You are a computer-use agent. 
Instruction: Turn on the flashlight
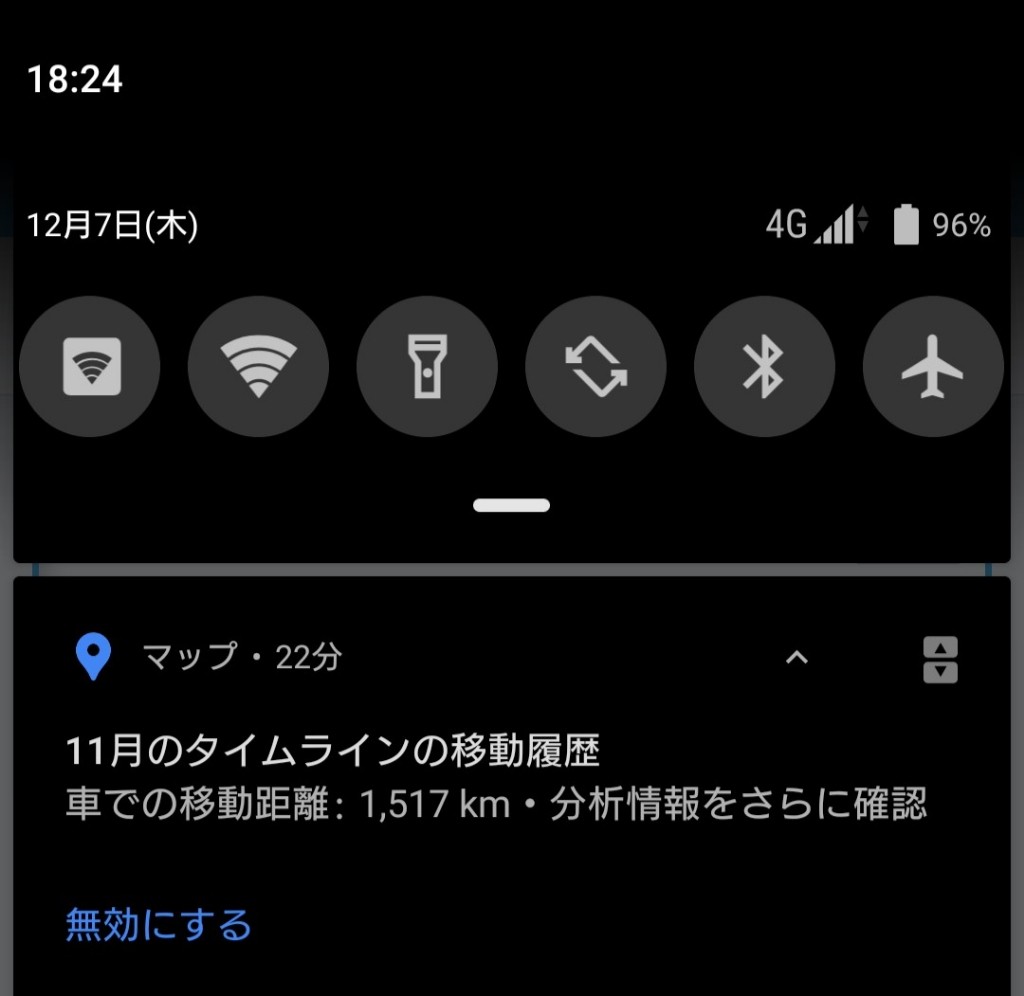[x=427, y=366]
